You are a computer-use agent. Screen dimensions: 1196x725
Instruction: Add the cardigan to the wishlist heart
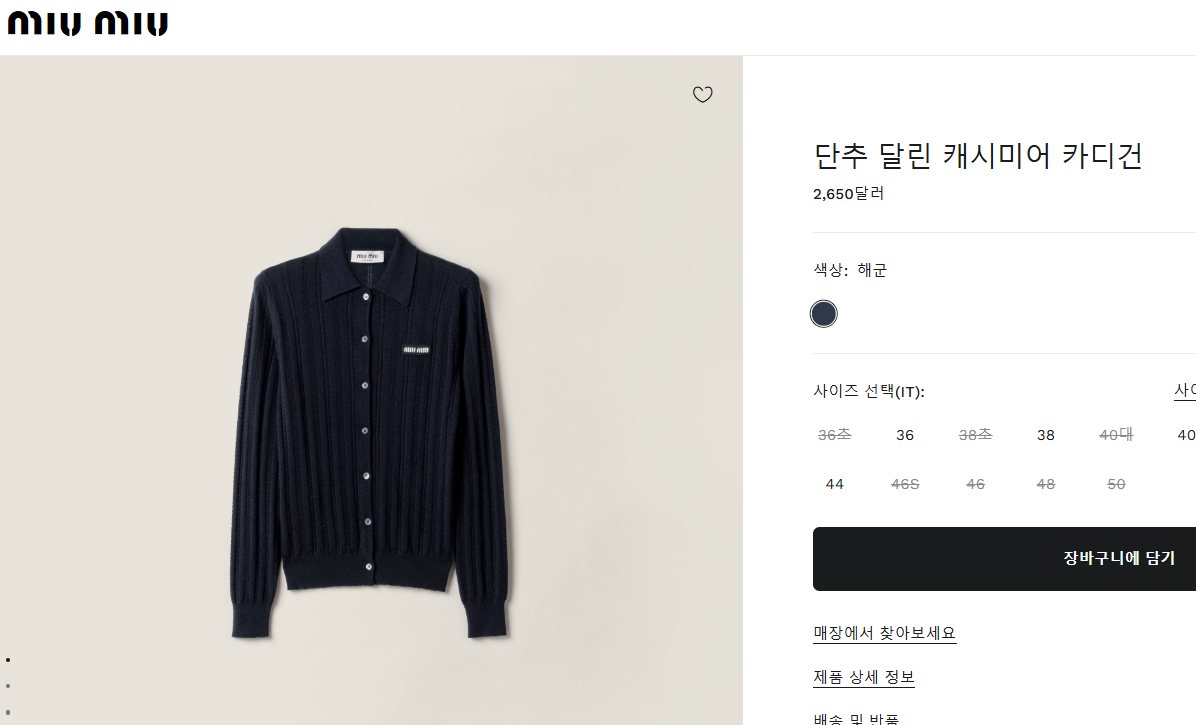coord(703,95)
